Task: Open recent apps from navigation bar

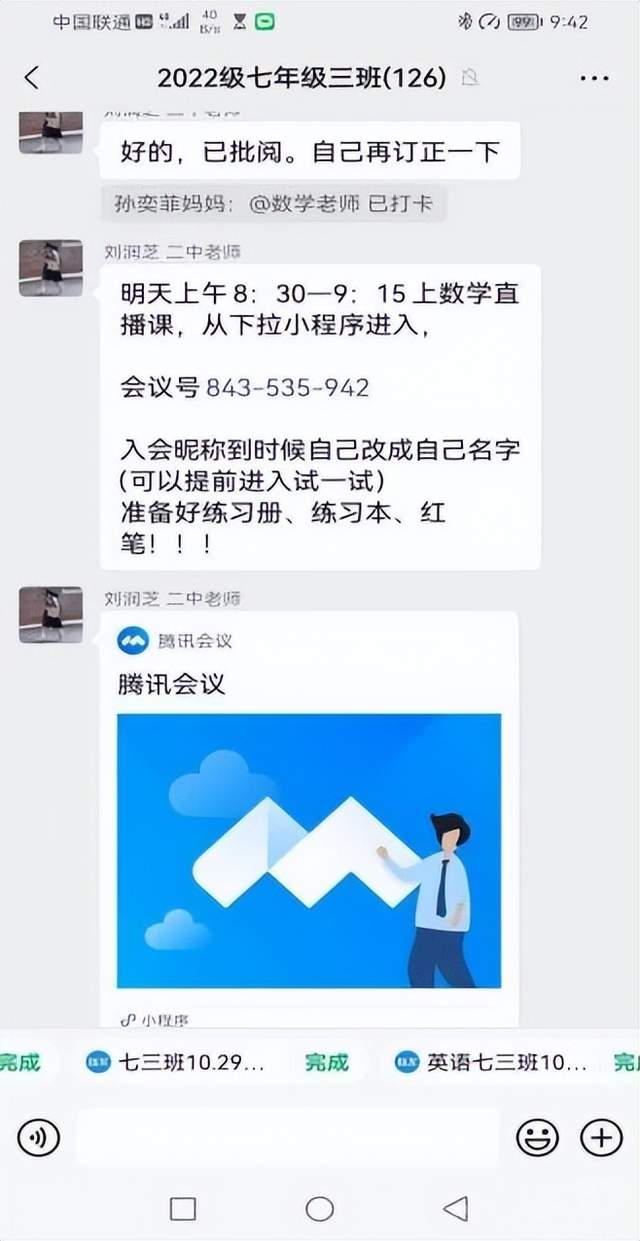Action: pyautogui.click(x=183, y=1209)
